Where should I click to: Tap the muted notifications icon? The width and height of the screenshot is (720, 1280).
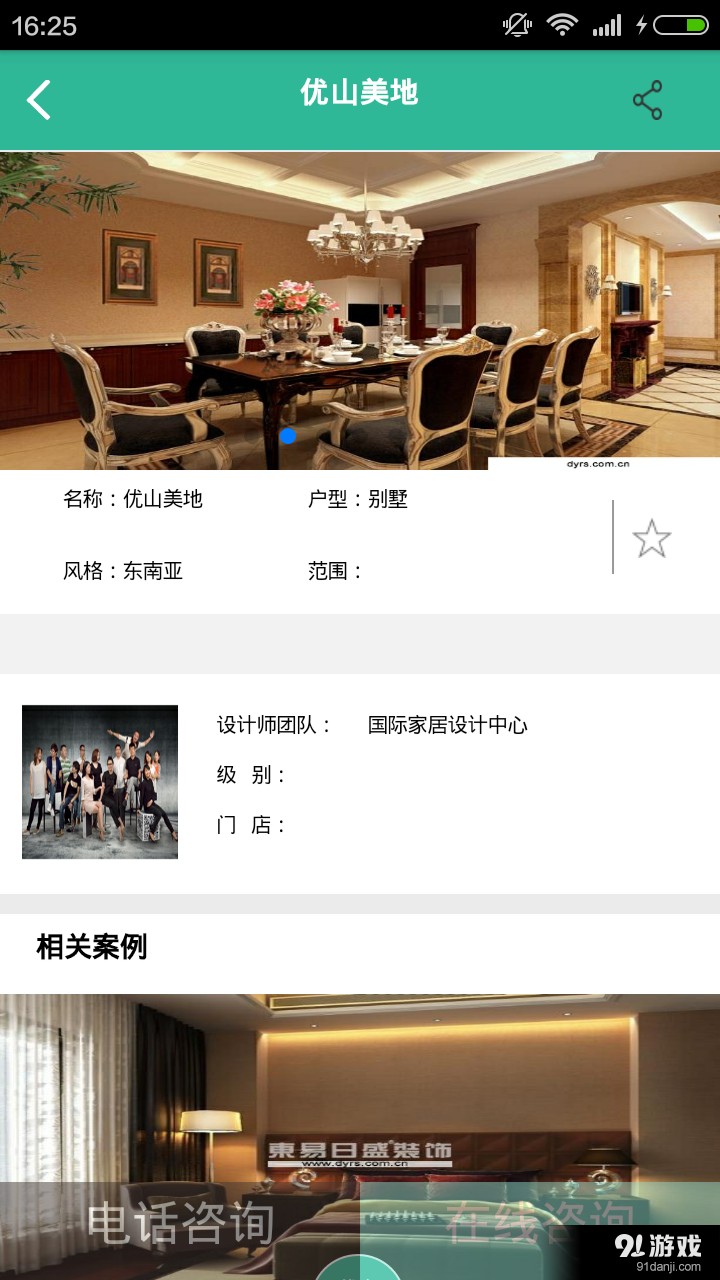click(x=516, y=26)
